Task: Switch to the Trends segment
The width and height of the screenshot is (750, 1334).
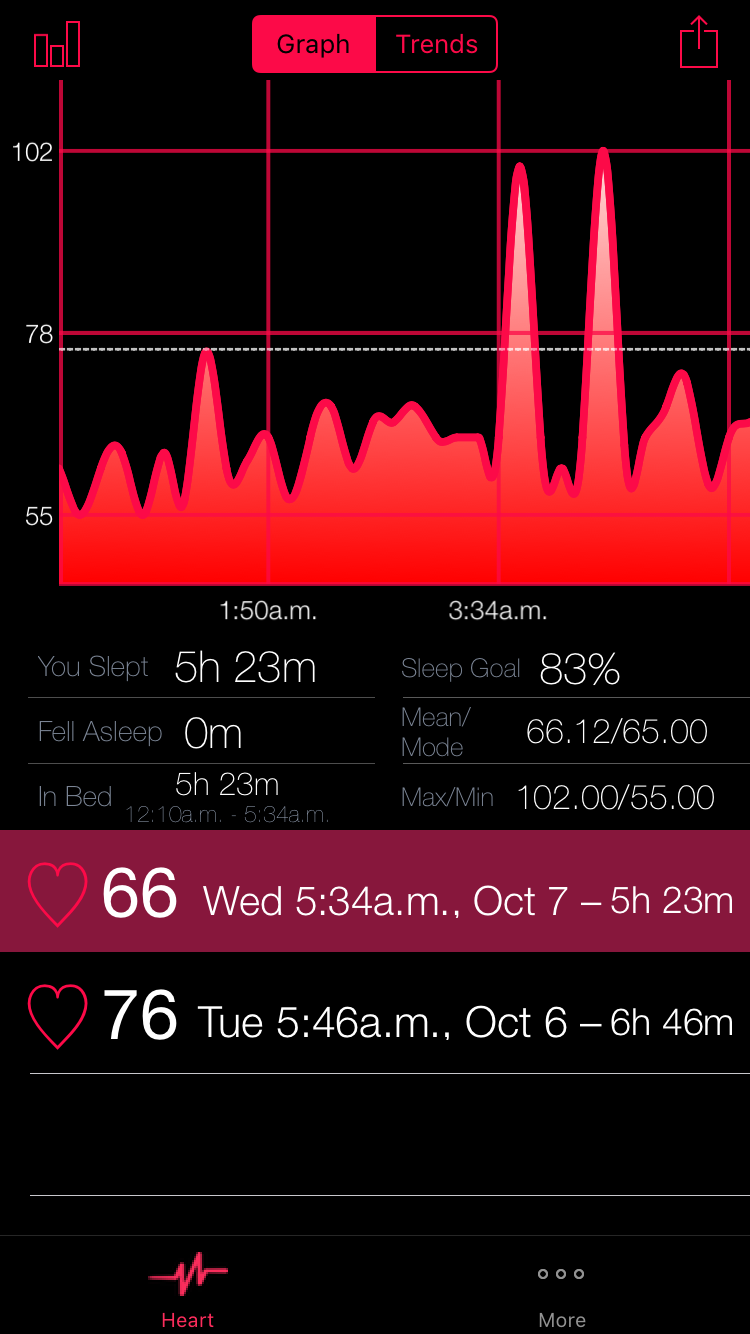Action: tap(436, 44)
